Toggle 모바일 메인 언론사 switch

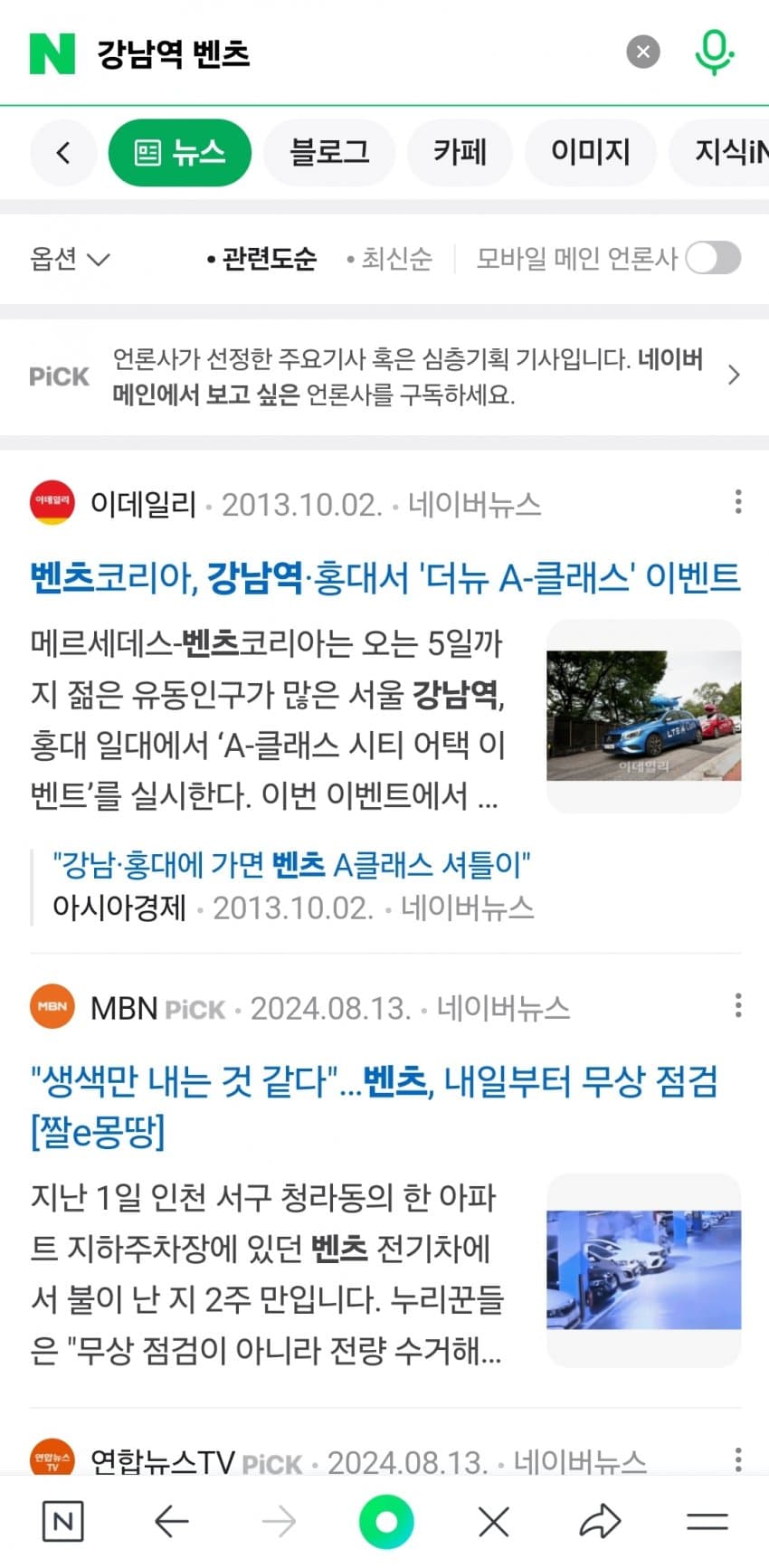tap(712, 259)
